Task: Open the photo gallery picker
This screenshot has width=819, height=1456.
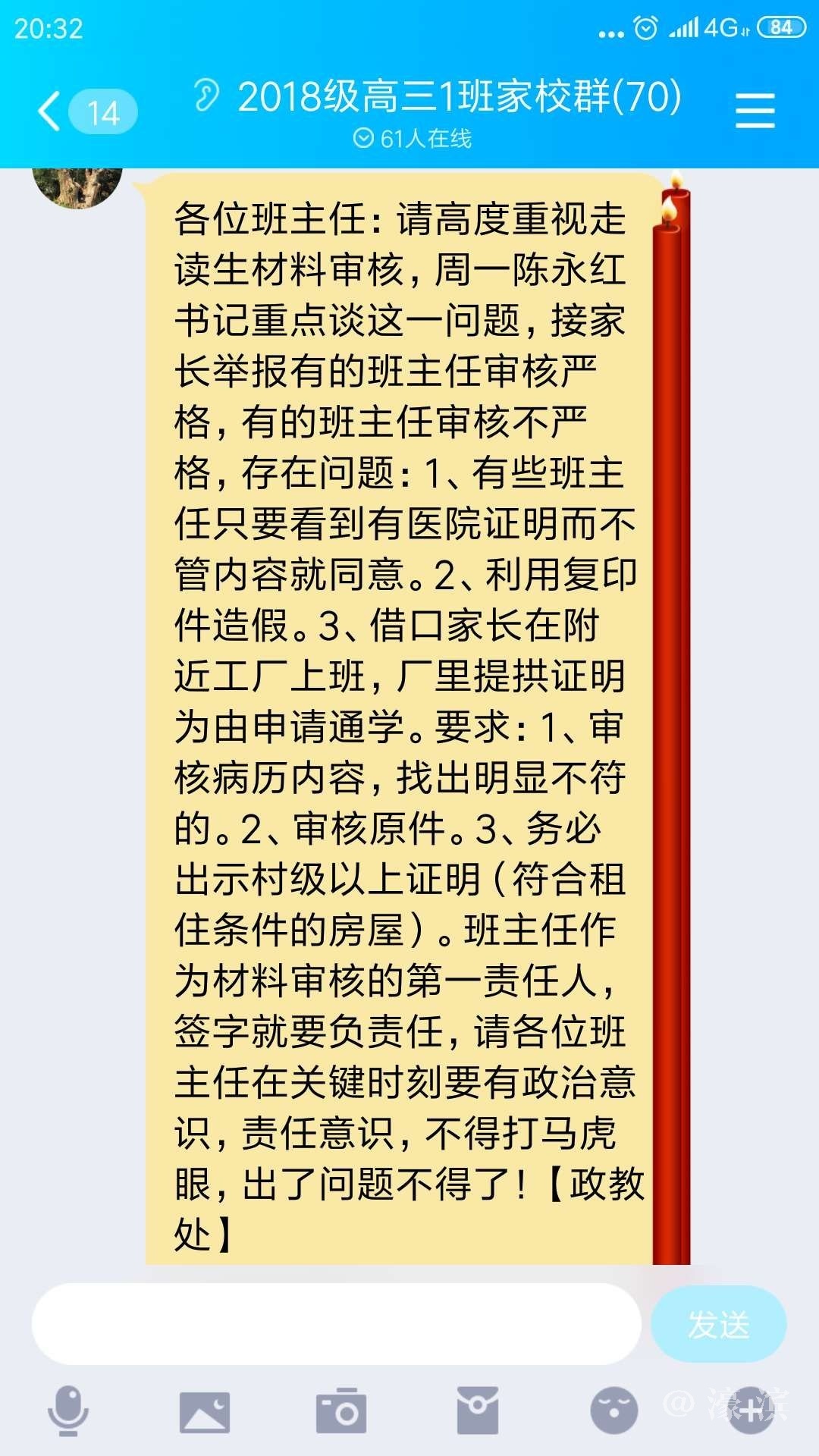Action: [205, 1411]
